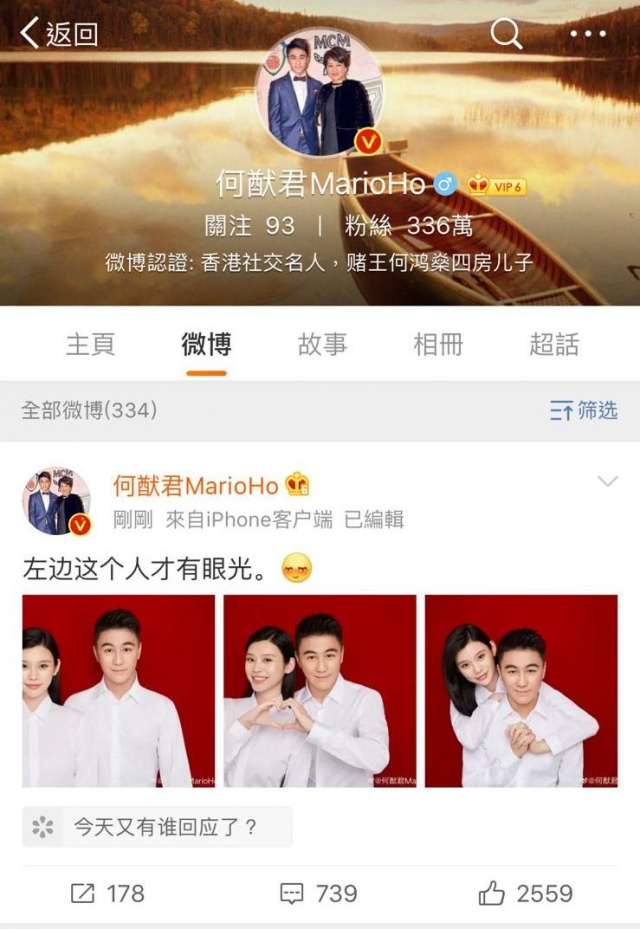Switch to the 主頁 tab

[x=90, y=345]
